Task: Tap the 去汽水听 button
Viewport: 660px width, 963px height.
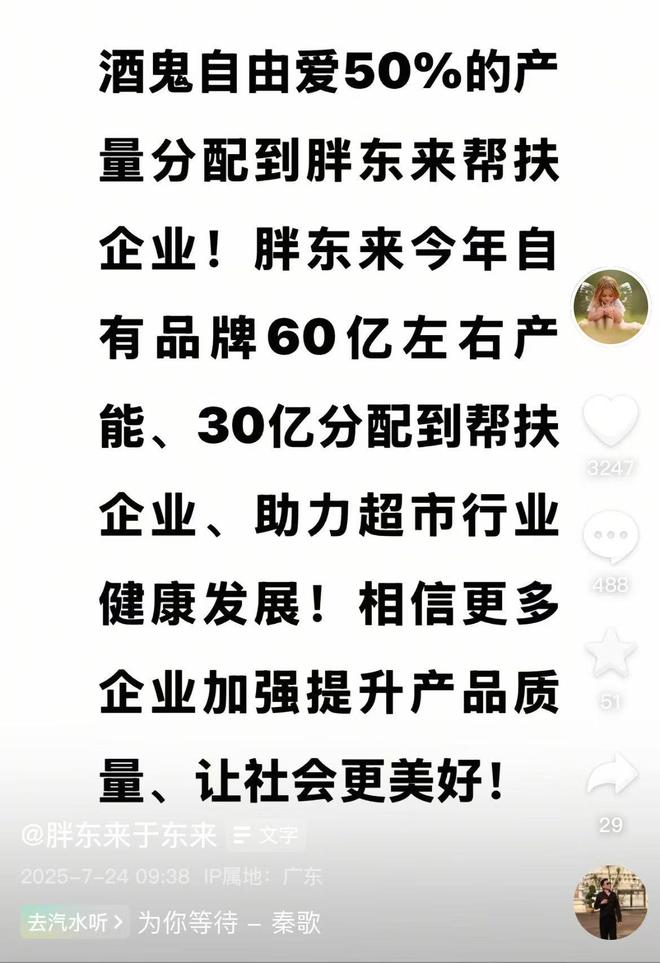Action: click(75, 921)
